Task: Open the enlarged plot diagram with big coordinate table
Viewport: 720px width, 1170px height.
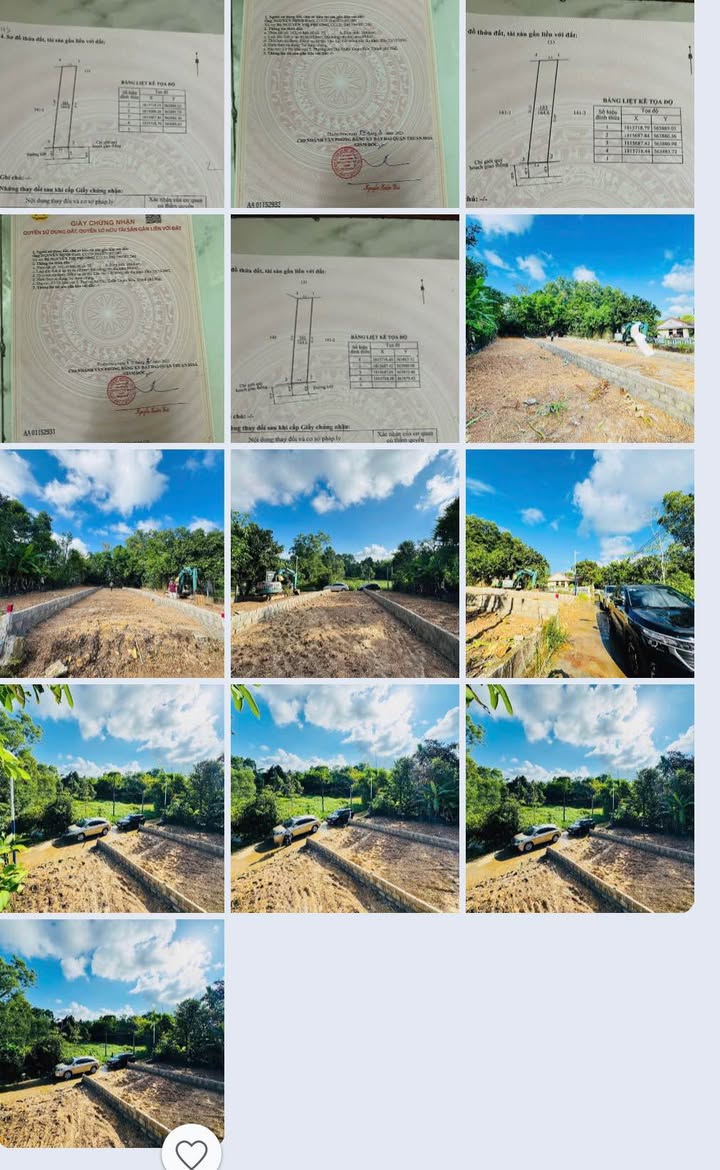Action: pos(580,103)
